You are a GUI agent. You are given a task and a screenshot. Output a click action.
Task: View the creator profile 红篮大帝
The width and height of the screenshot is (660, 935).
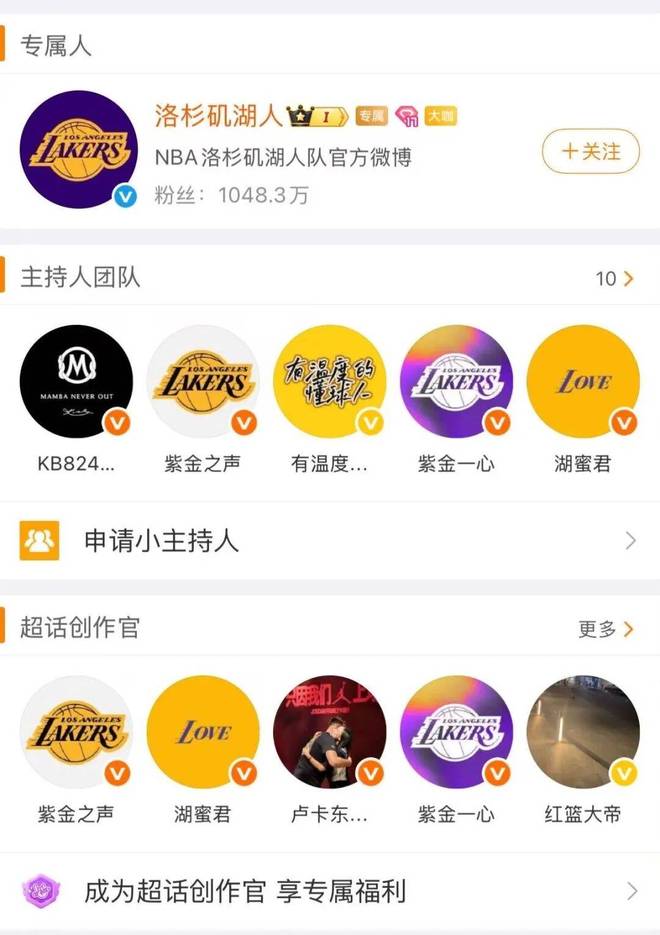pyautogui.click(x=582, y=732)
